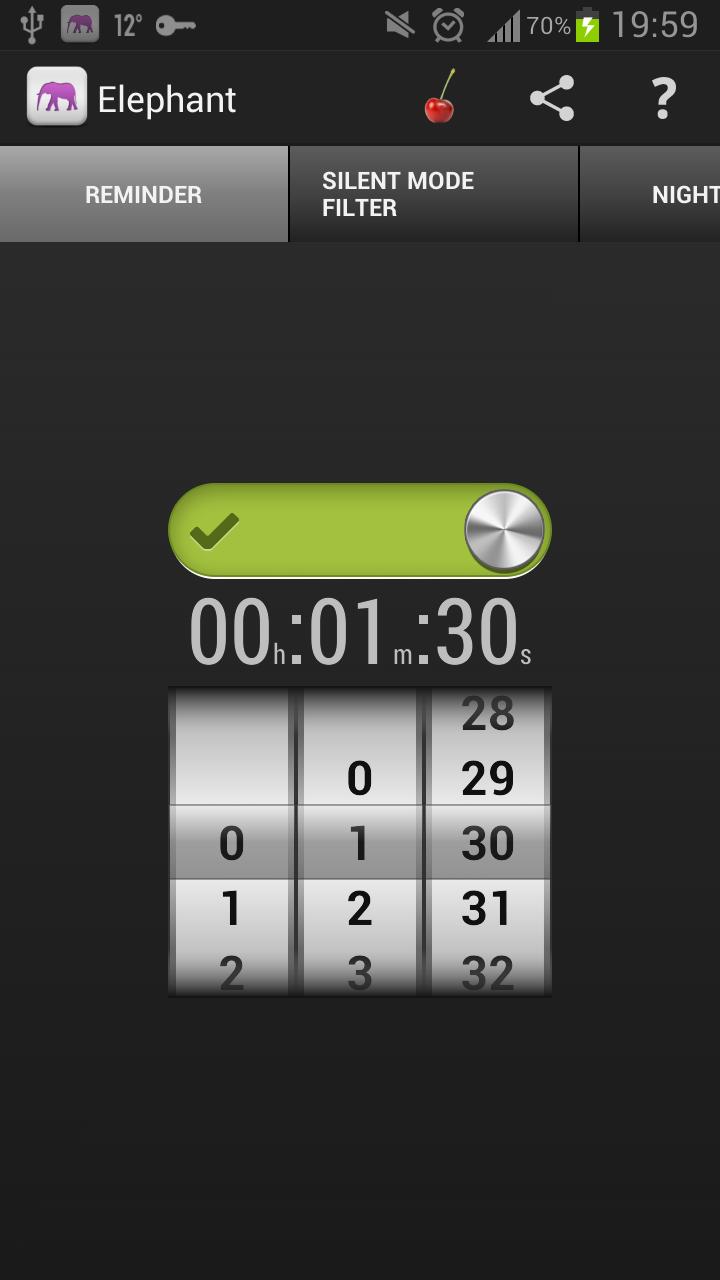Tap the Elephant app logo

57,97
